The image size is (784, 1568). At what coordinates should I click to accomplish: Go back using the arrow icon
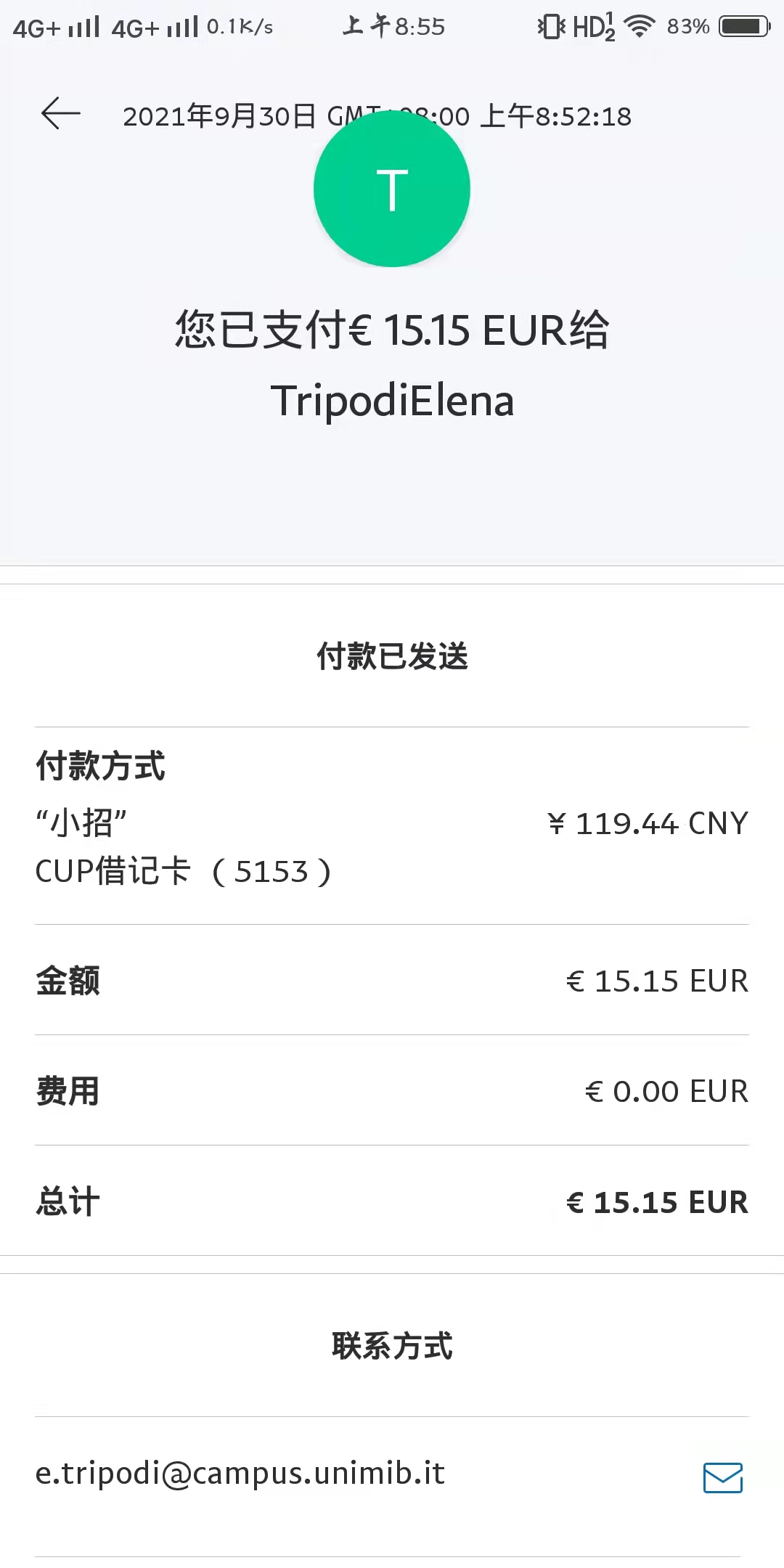tap(61, 115)
